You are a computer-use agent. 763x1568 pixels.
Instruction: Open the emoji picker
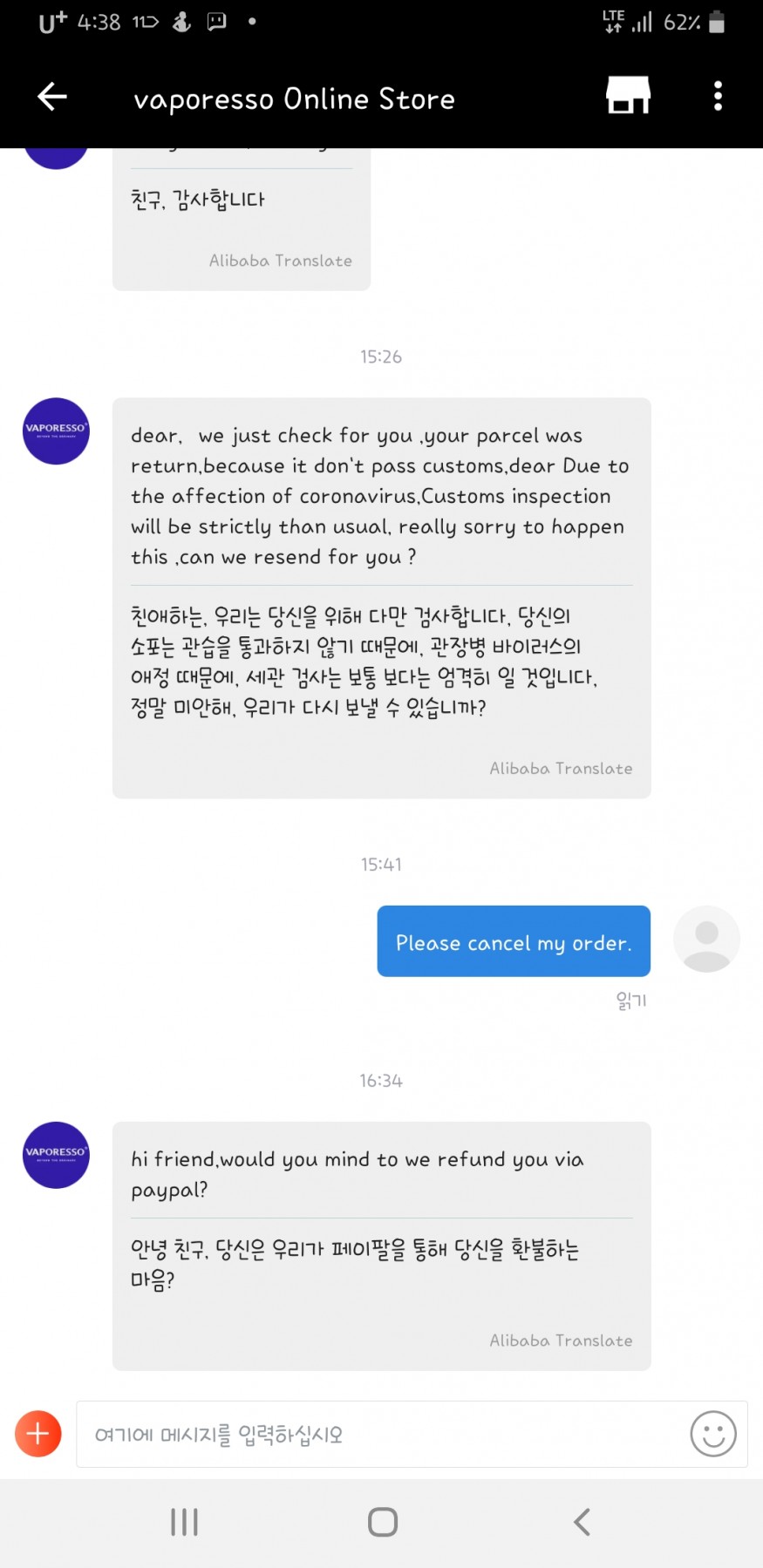tap(712, 1434)
